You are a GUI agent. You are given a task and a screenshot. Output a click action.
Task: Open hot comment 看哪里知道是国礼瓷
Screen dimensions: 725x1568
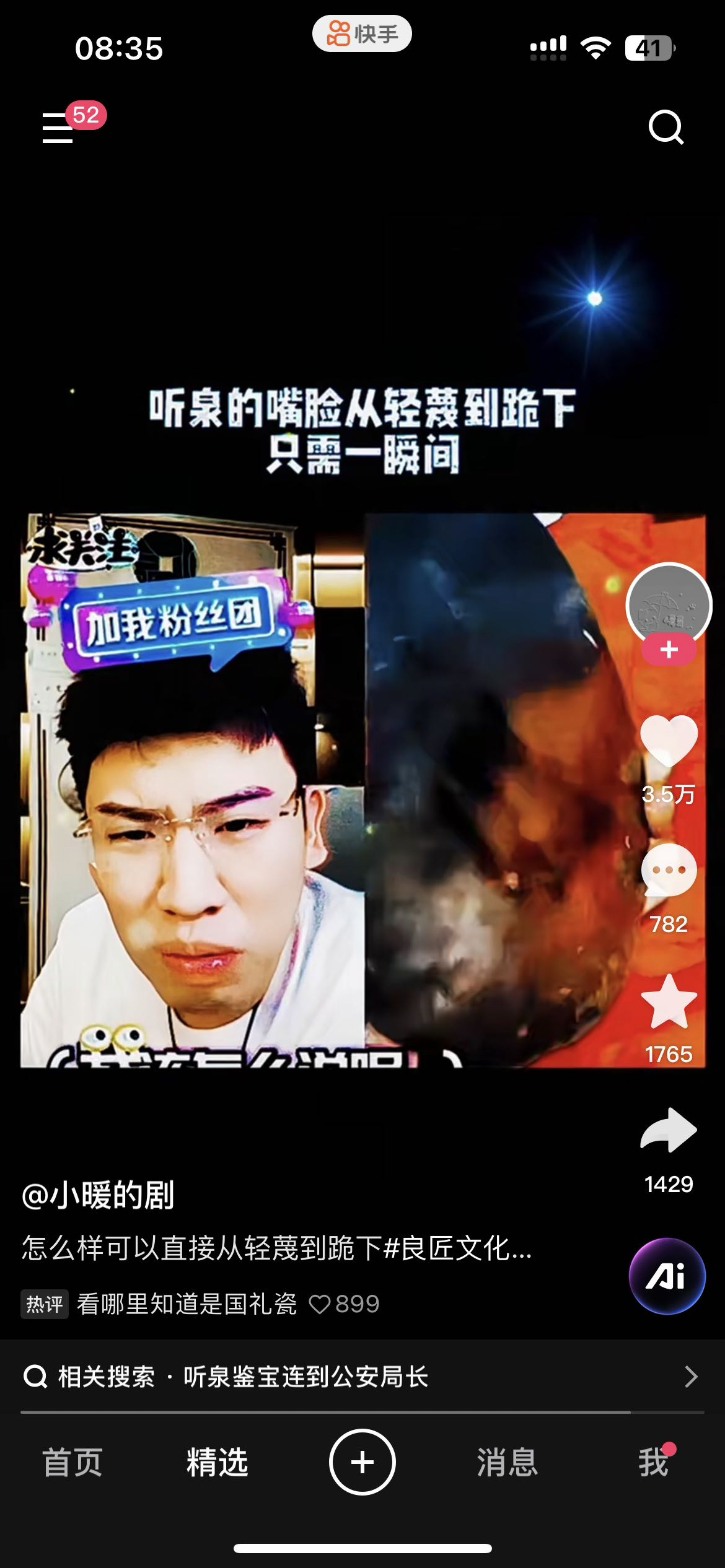point(186,1304)
